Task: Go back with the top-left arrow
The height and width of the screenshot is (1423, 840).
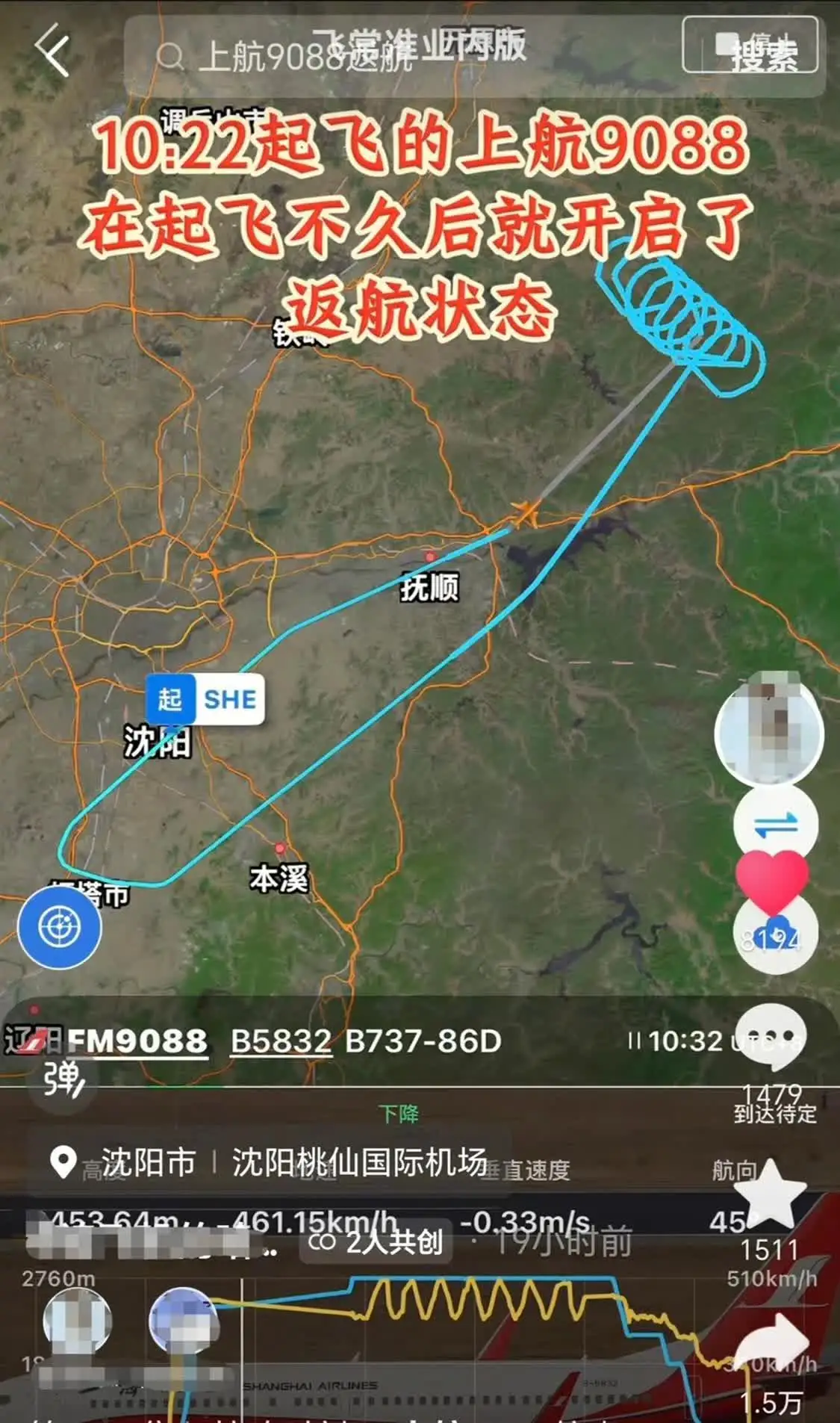Action: (52, 50)
